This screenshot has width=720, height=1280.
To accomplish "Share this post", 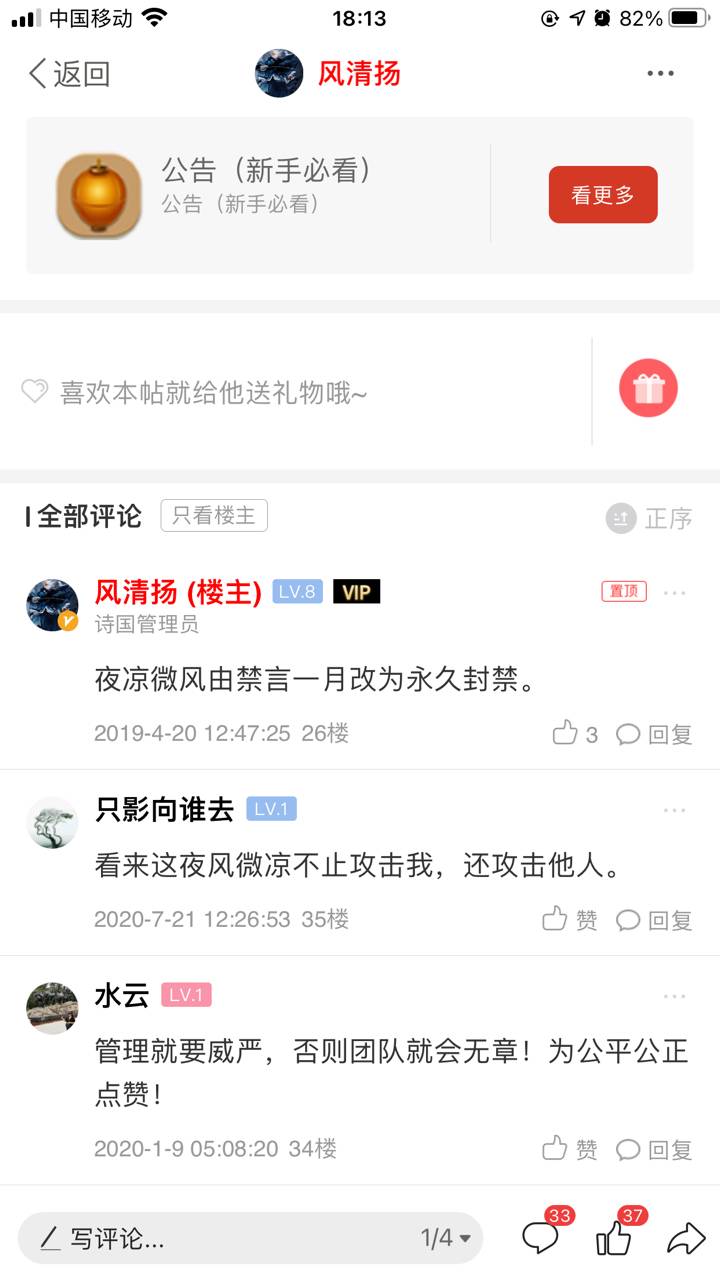I will (x=686, y=1240).
